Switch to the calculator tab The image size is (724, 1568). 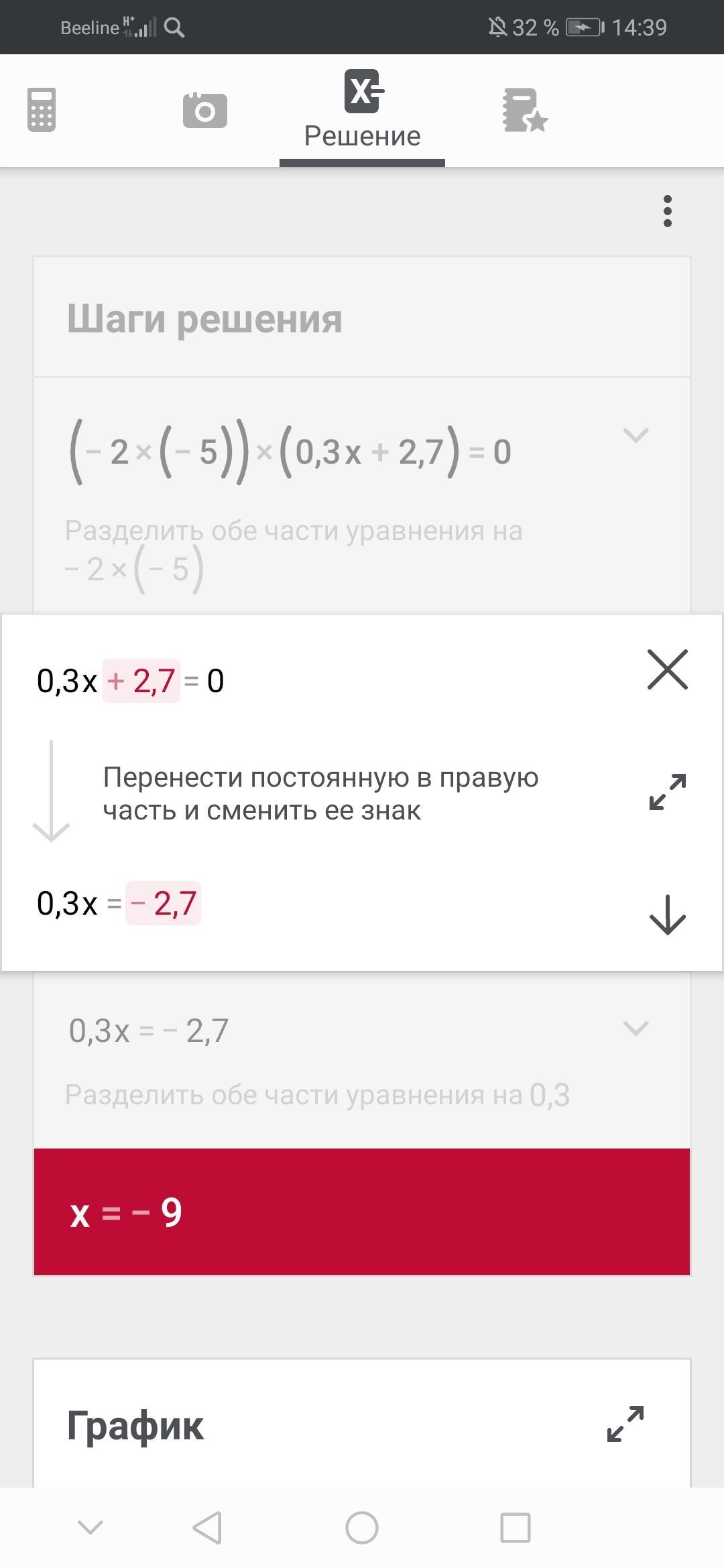(42, 110)
